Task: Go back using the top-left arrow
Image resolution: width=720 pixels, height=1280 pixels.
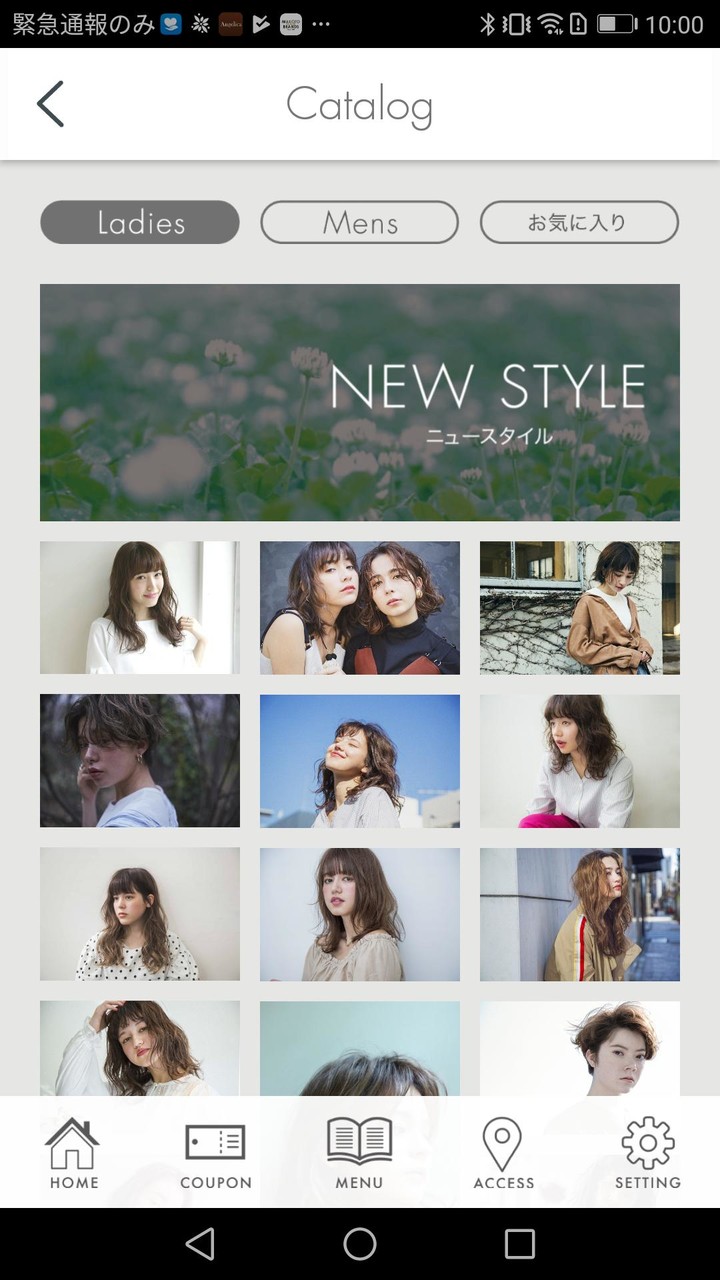Action: click(x=50, y=104)
